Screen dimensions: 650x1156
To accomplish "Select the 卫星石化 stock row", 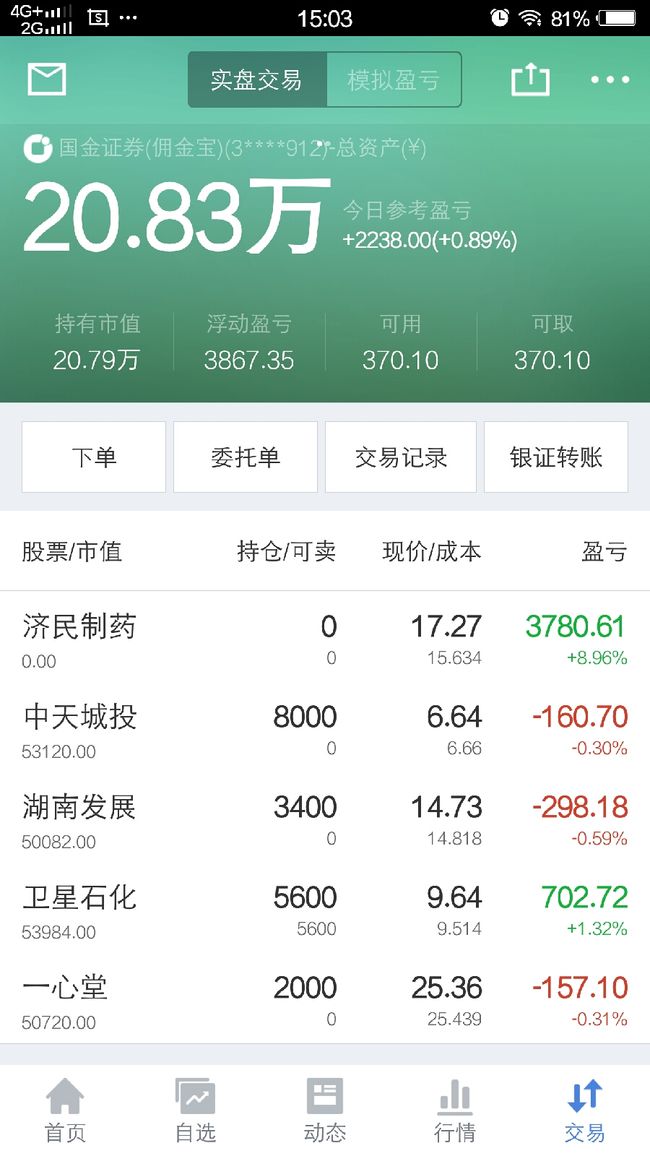I will (325, 910).
